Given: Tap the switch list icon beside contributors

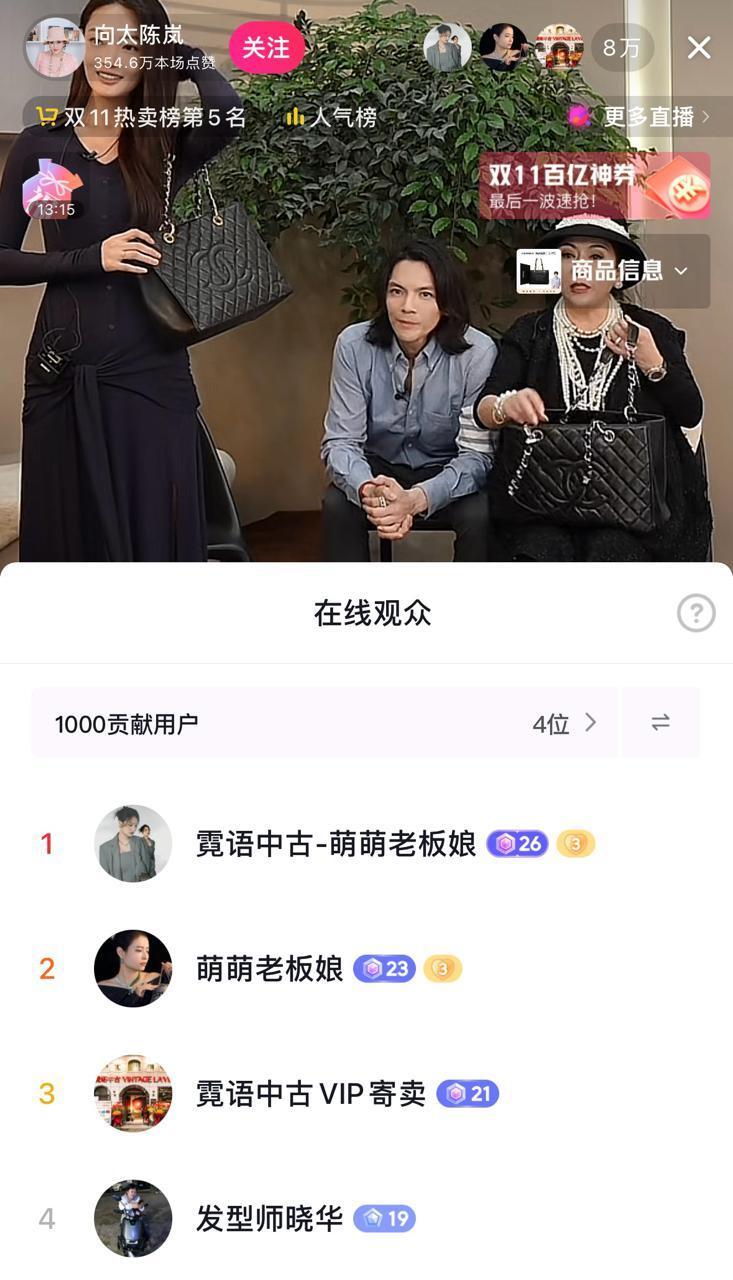Looking at the screenshot, I should (x=660, y=723).
